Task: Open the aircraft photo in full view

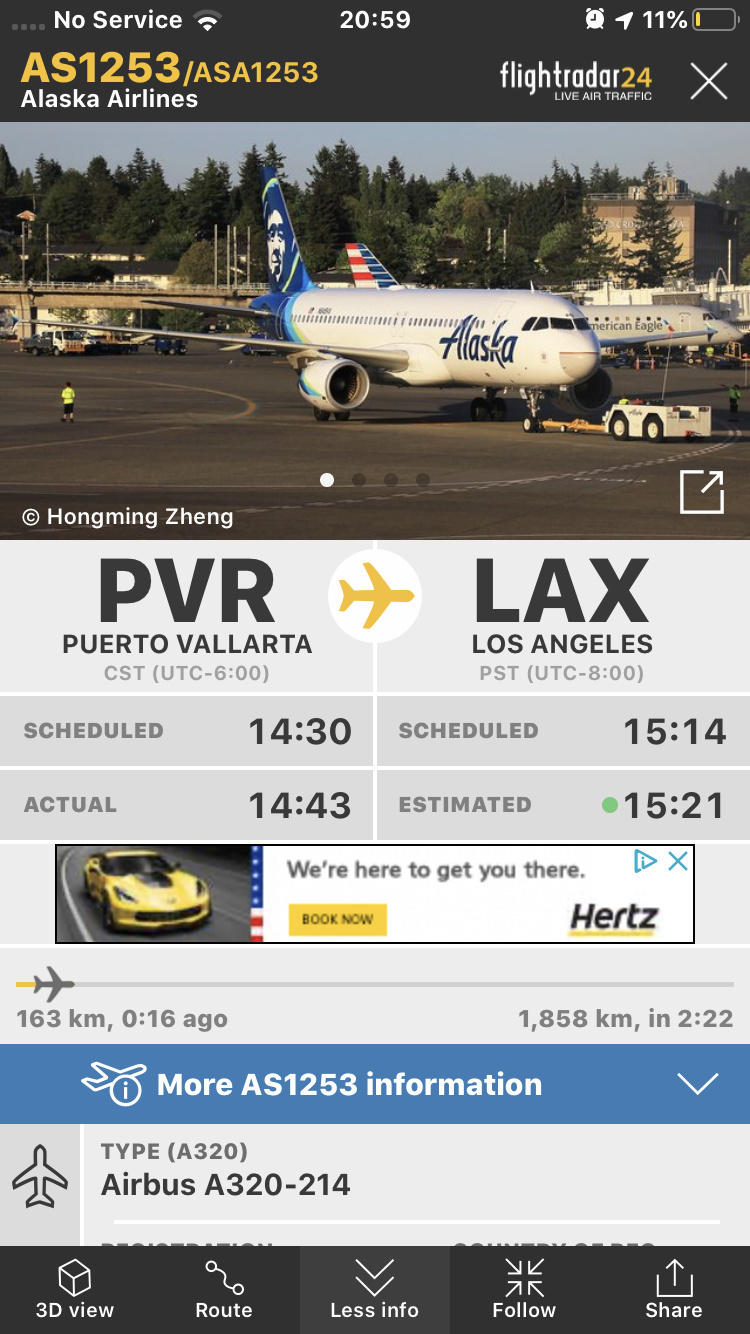Action: pyautogui.click(x=701, y=492)
